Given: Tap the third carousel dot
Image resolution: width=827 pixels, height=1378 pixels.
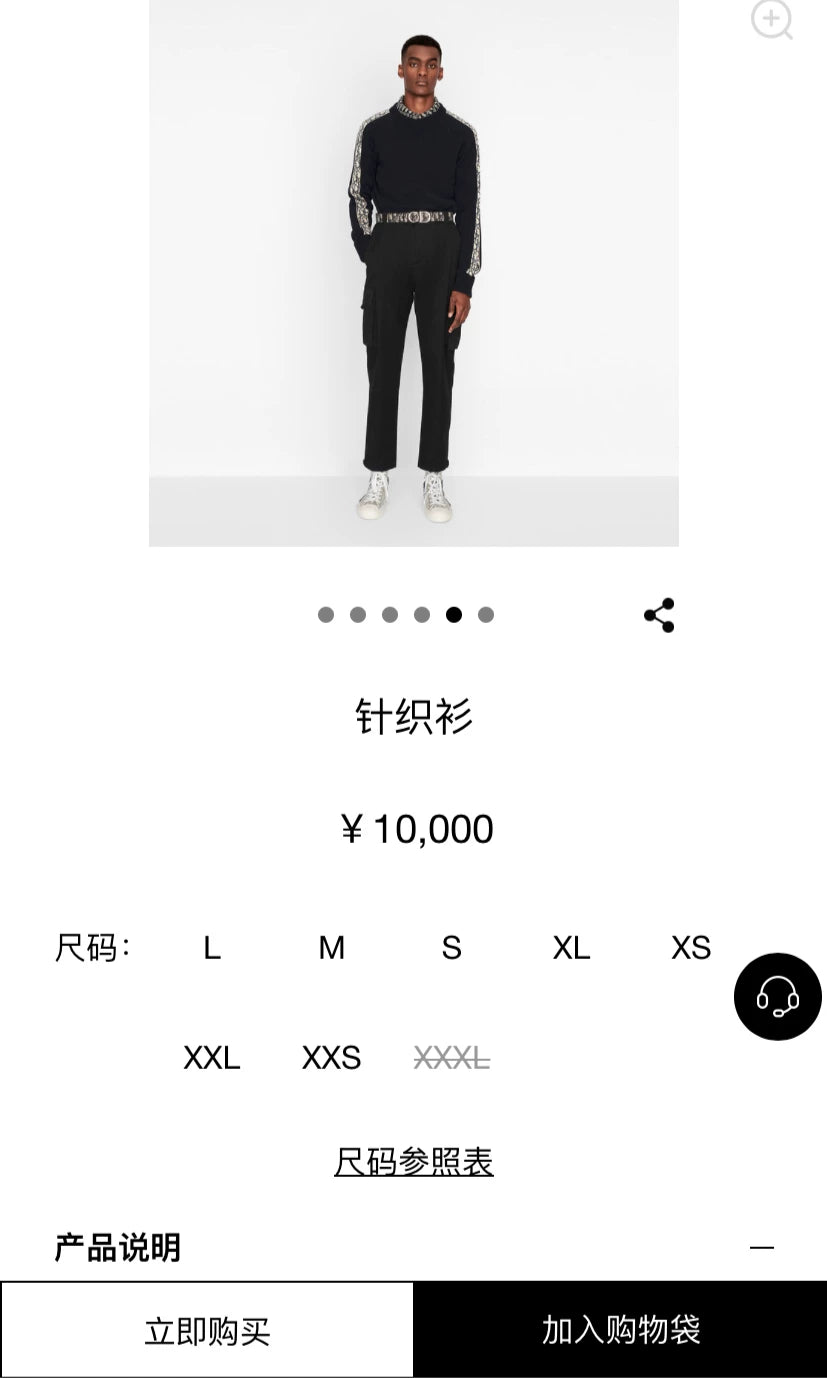Looking at the screenshot, I should [x=390, y=615].
